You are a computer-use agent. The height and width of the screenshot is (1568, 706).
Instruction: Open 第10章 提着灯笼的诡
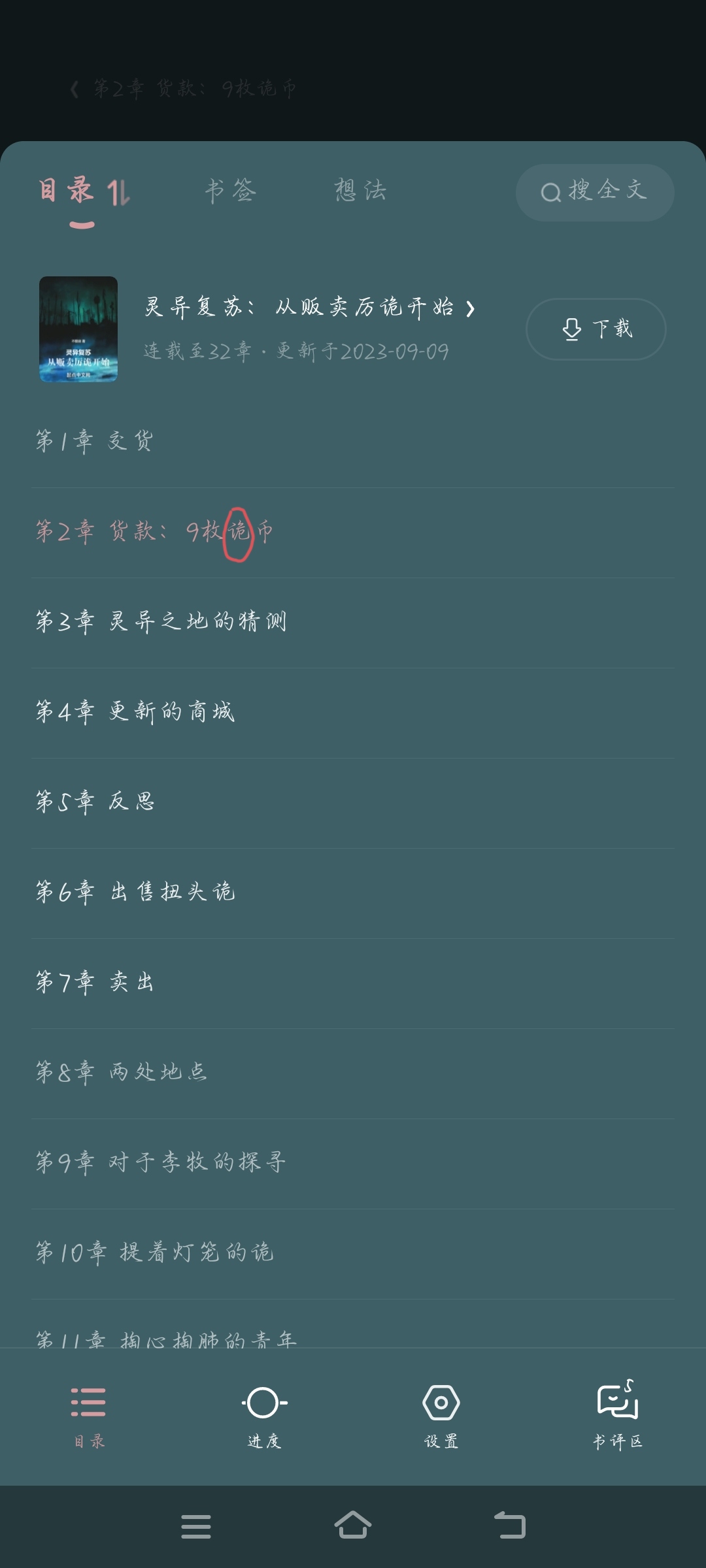(x=353, y=1253)
